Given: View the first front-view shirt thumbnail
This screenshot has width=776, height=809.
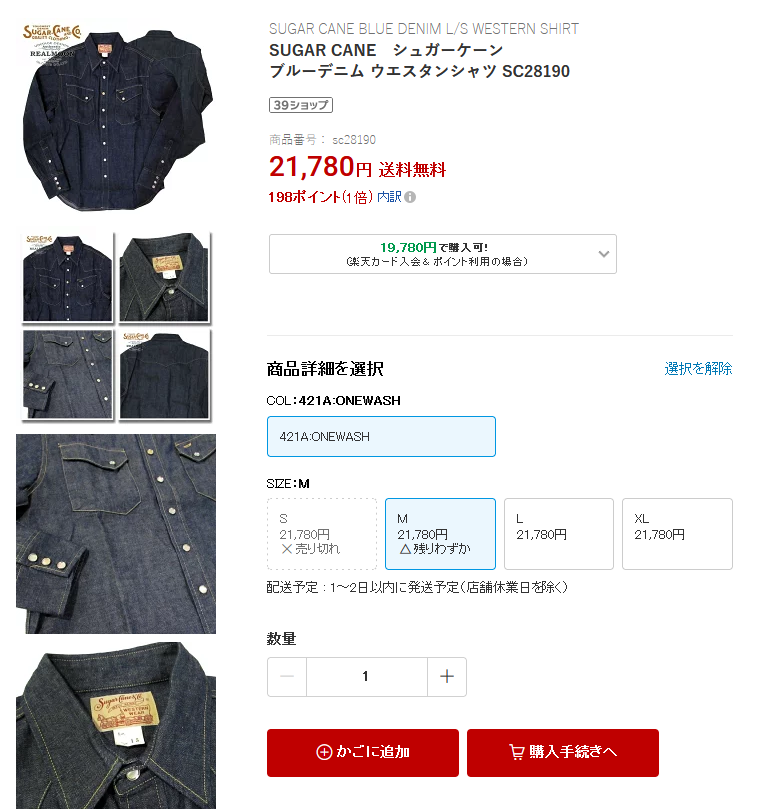Looking at the screenshot, I should [x=68, y=278].
